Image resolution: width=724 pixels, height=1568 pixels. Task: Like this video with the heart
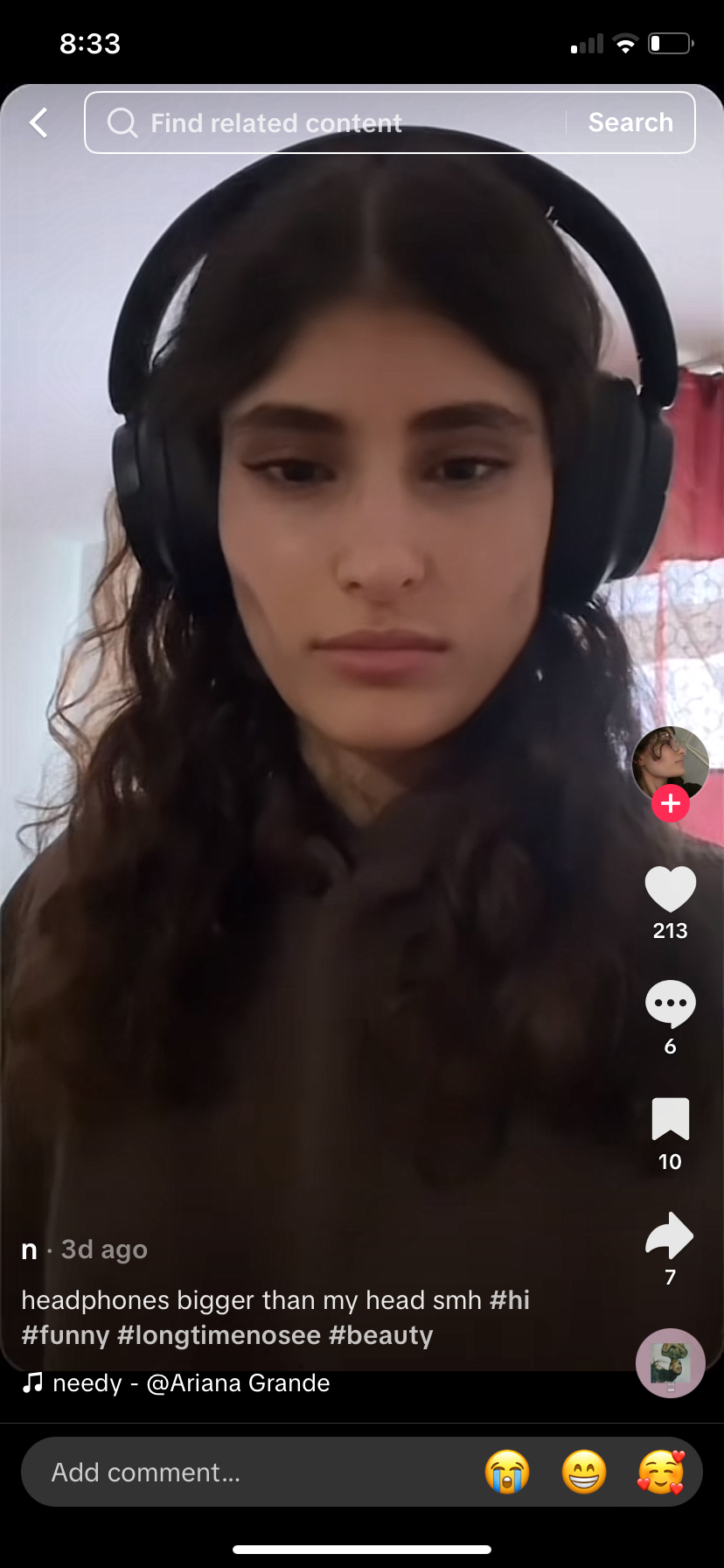tap(670, 890)
